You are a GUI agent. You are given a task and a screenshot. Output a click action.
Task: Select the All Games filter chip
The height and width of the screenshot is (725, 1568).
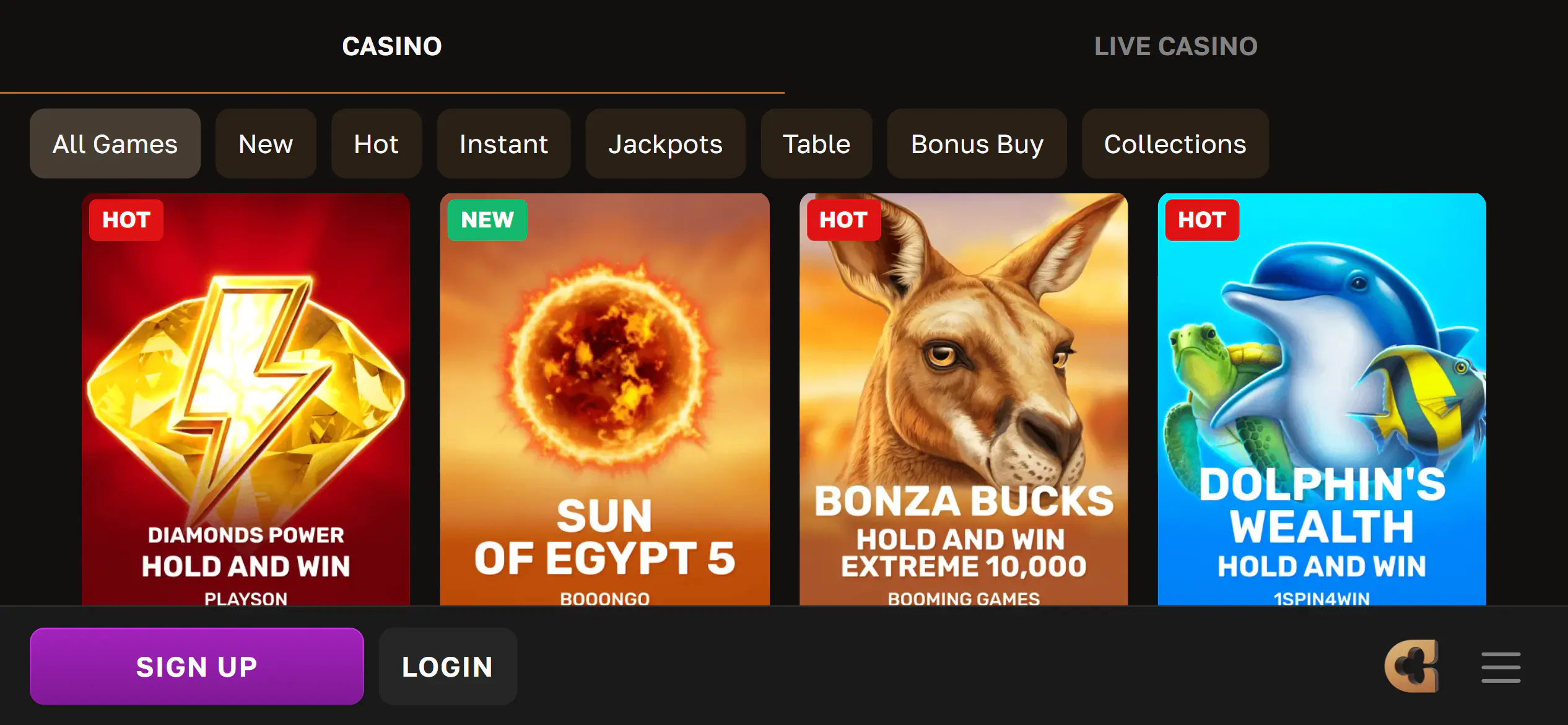tap(115, 144)
